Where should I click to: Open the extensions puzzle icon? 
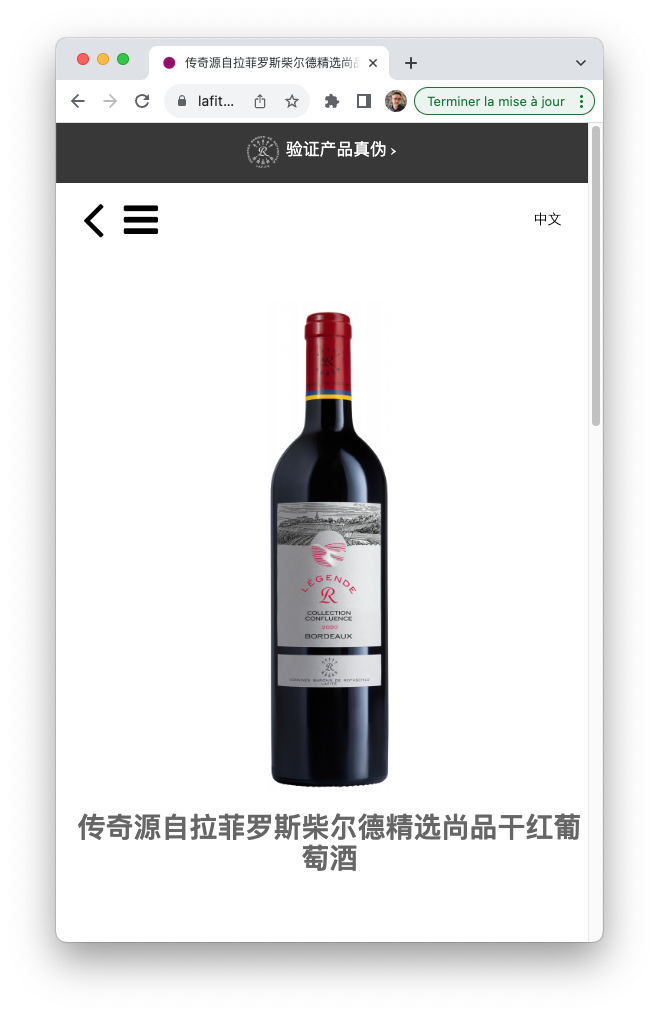332,101
